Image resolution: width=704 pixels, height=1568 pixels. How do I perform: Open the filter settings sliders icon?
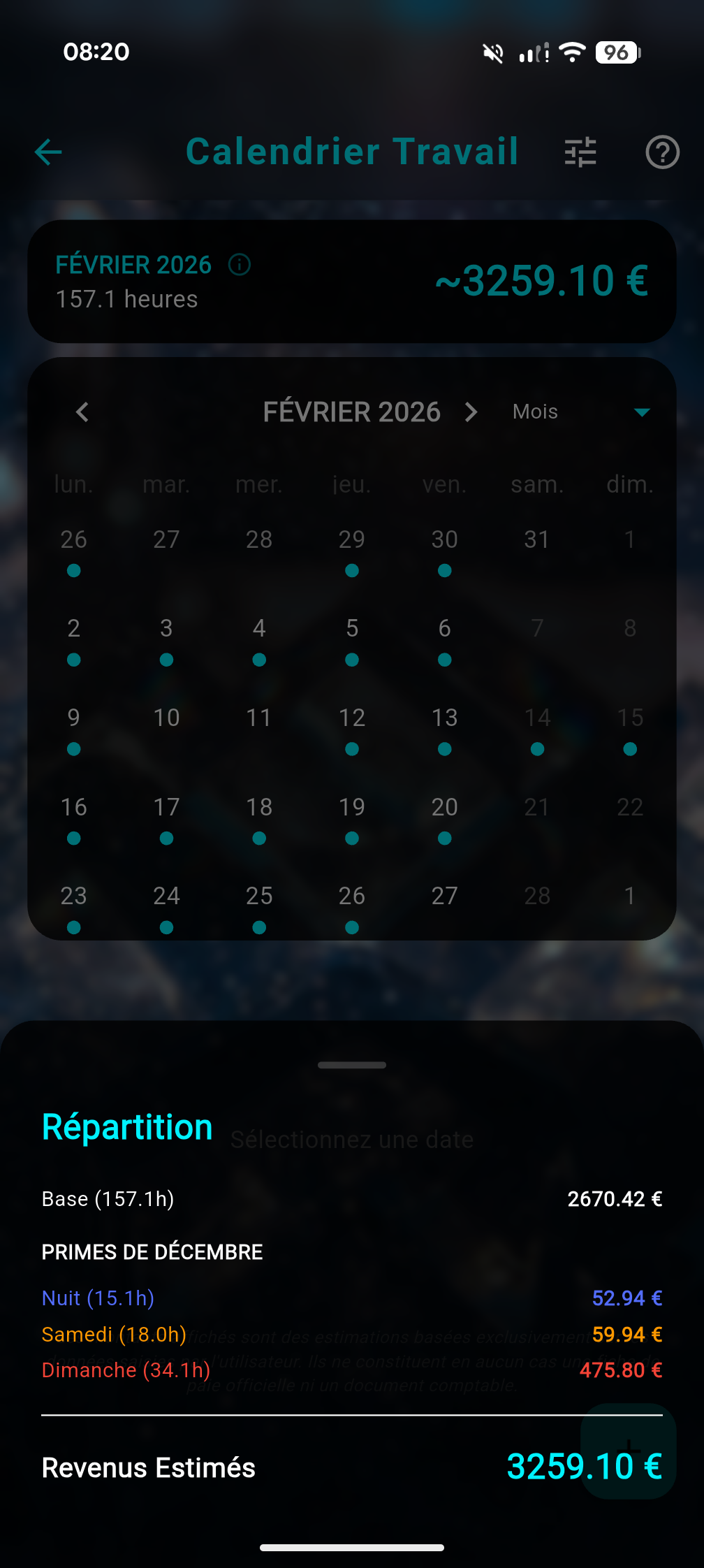coord(580,152)
